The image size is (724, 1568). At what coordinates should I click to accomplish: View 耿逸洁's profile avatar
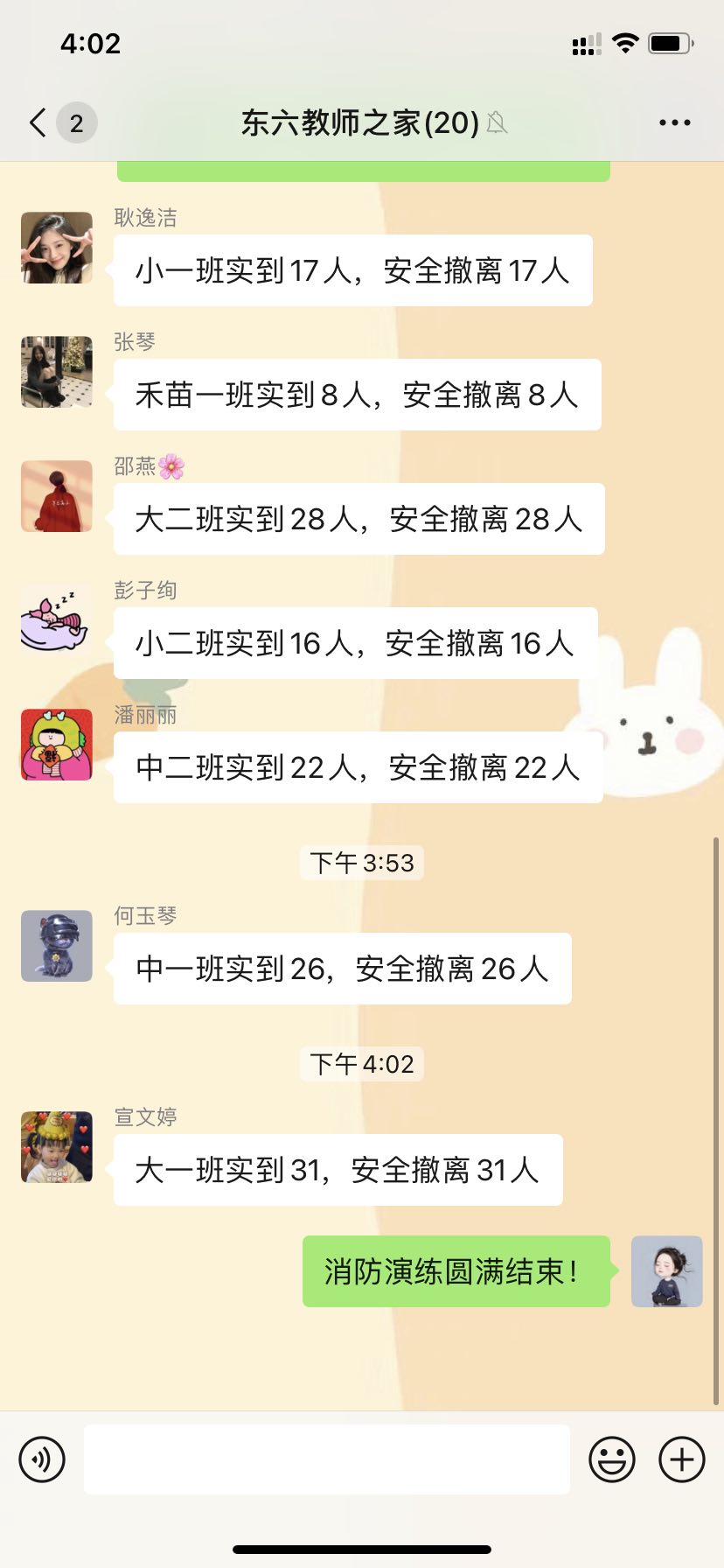57,248
